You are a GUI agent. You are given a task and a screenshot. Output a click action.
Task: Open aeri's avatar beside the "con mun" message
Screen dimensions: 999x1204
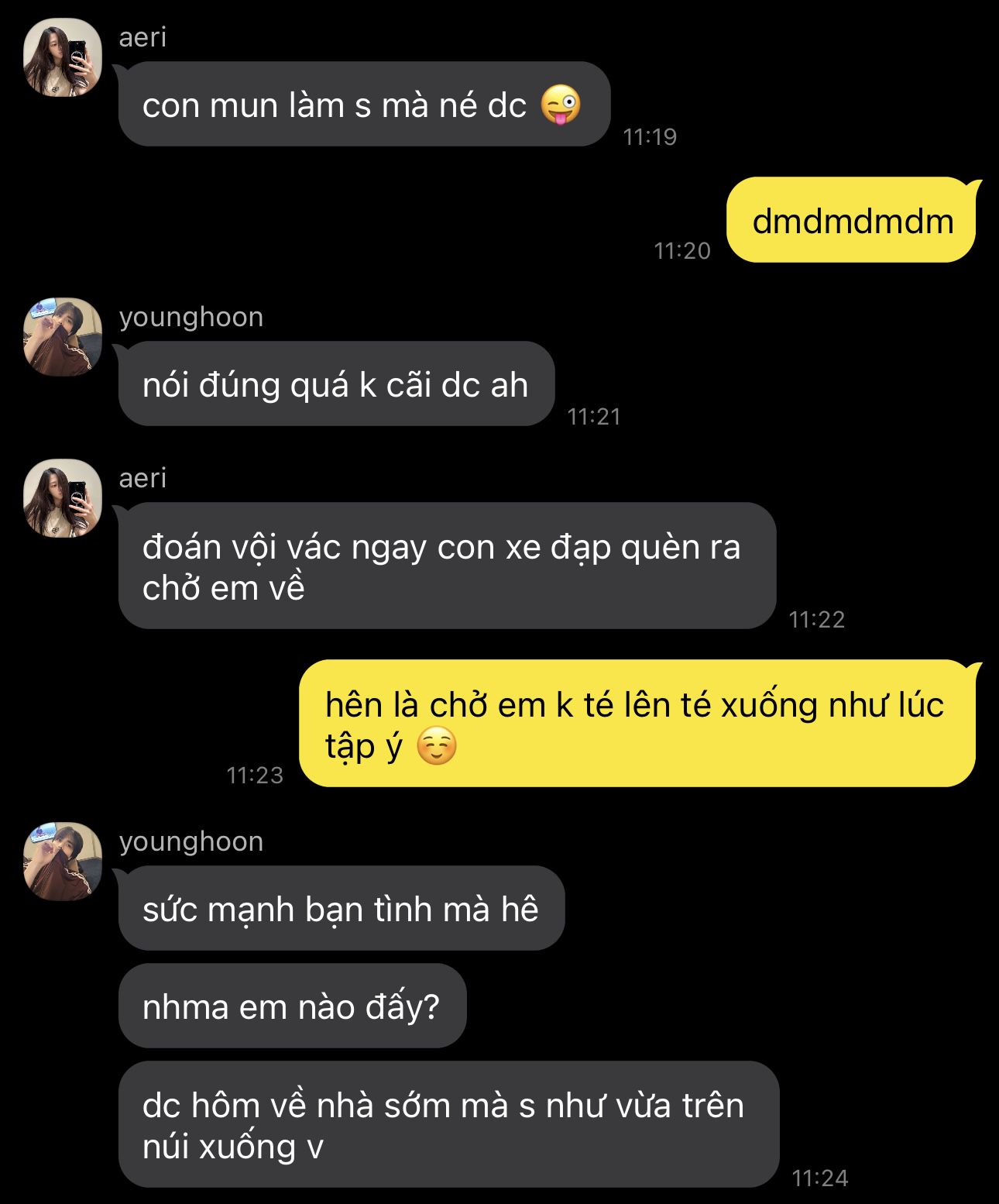click(x=63, y=57)
